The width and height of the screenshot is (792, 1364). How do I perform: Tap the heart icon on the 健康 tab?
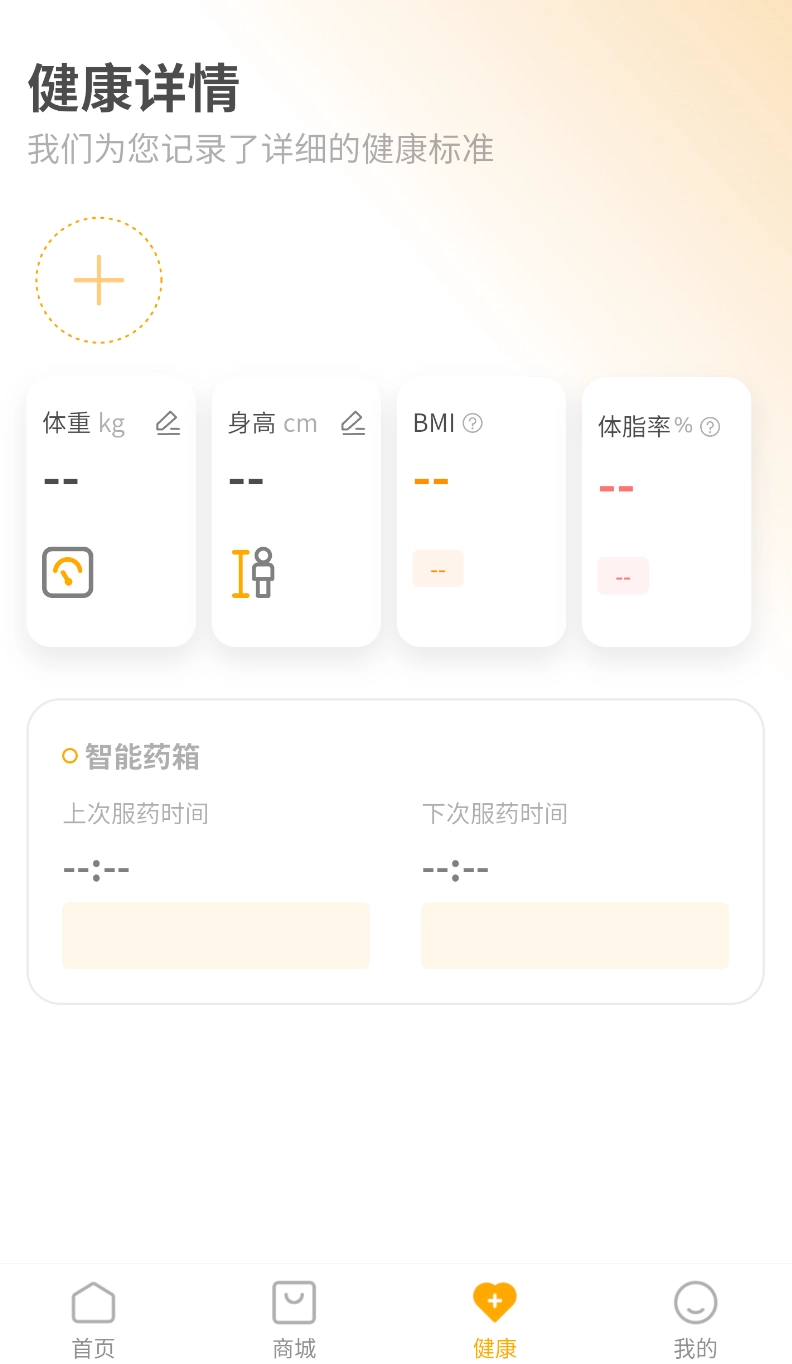click(x=495, y=1301)
